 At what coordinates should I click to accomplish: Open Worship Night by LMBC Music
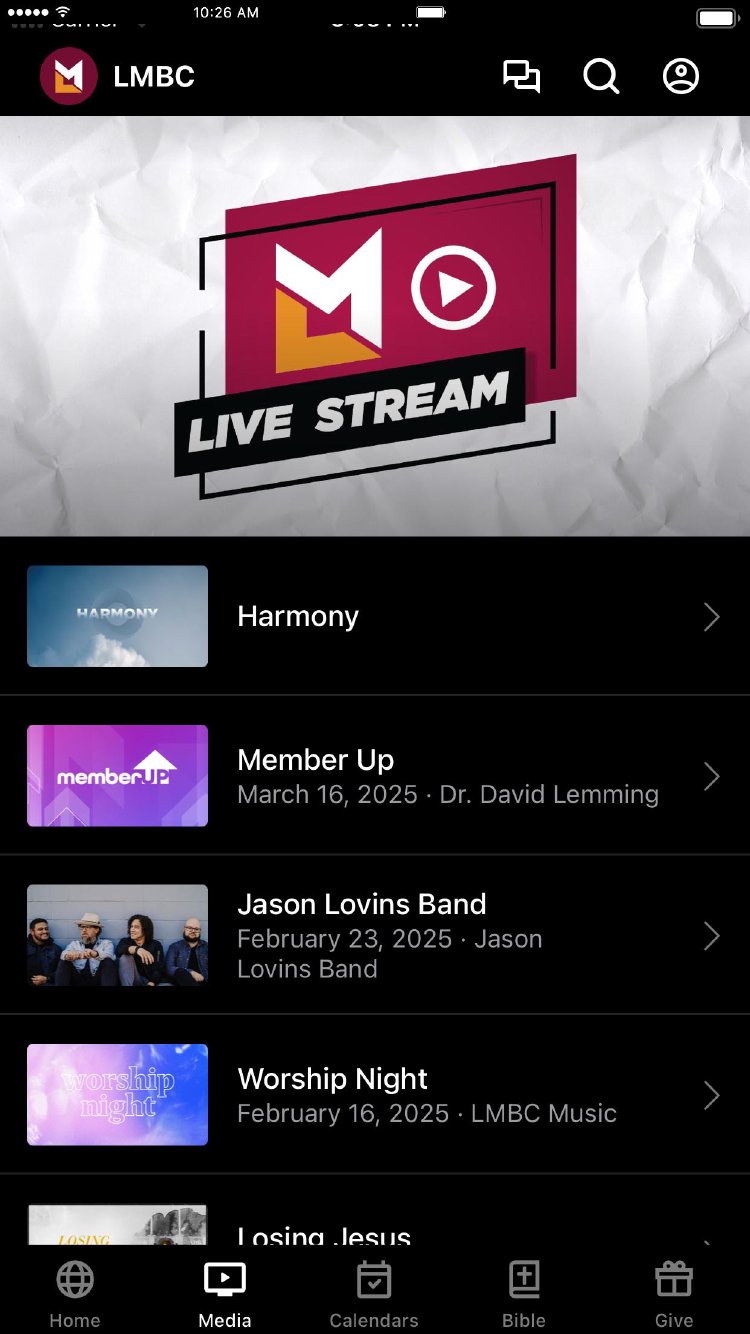point(375,1095)
